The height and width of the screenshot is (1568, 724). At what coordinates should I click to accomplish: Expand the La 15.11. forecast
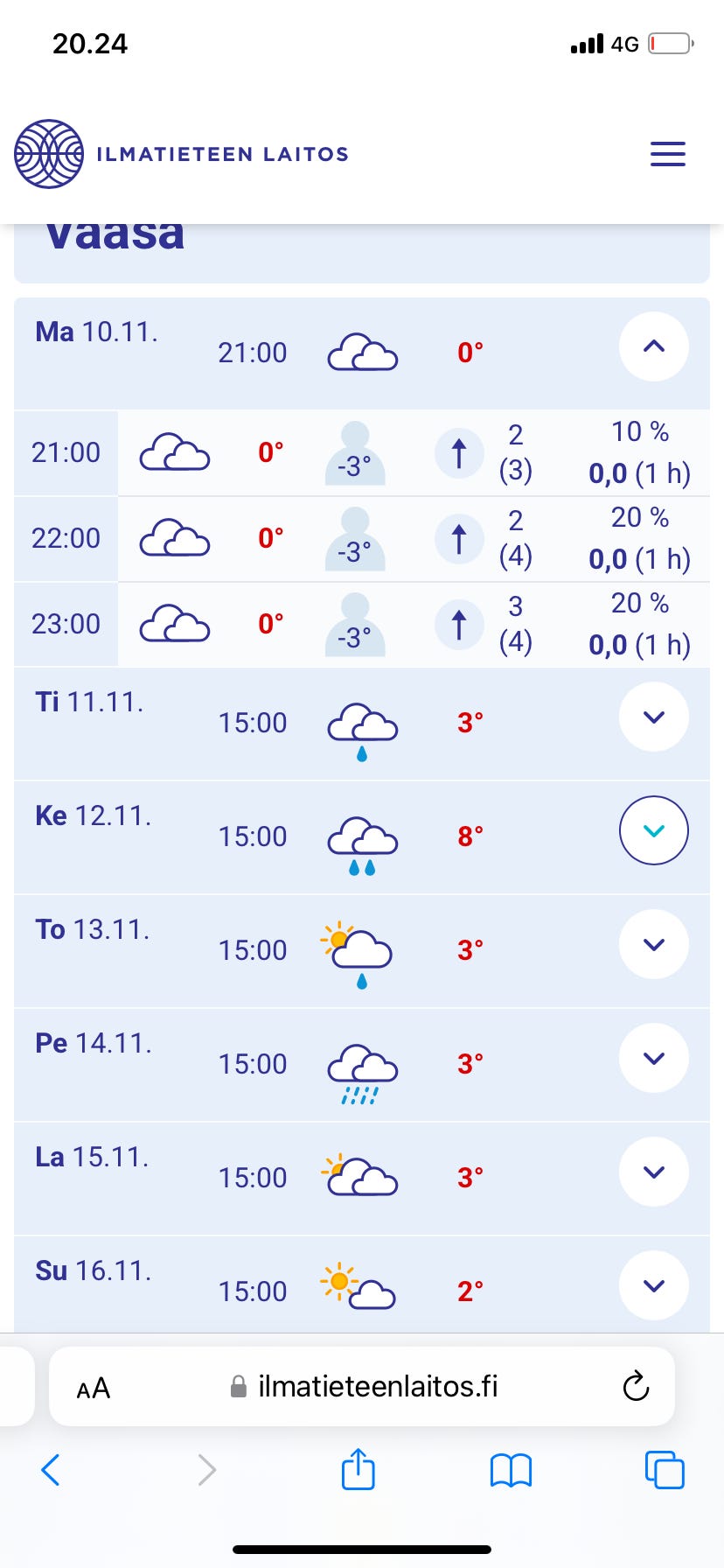[x=653, y=1172]
